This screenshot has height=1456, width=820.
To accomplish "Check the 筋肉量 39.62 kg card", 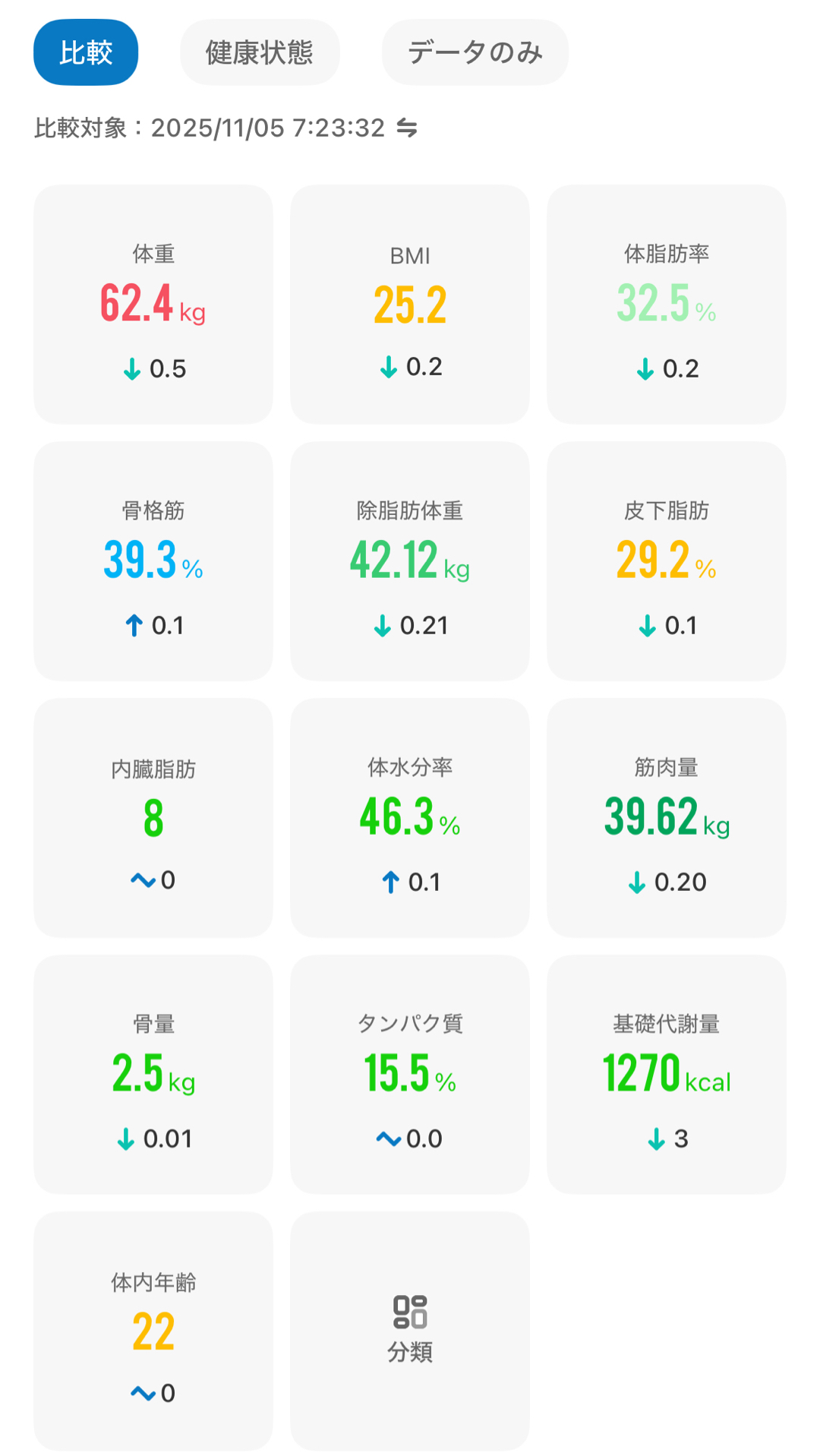I will point(666,818).
